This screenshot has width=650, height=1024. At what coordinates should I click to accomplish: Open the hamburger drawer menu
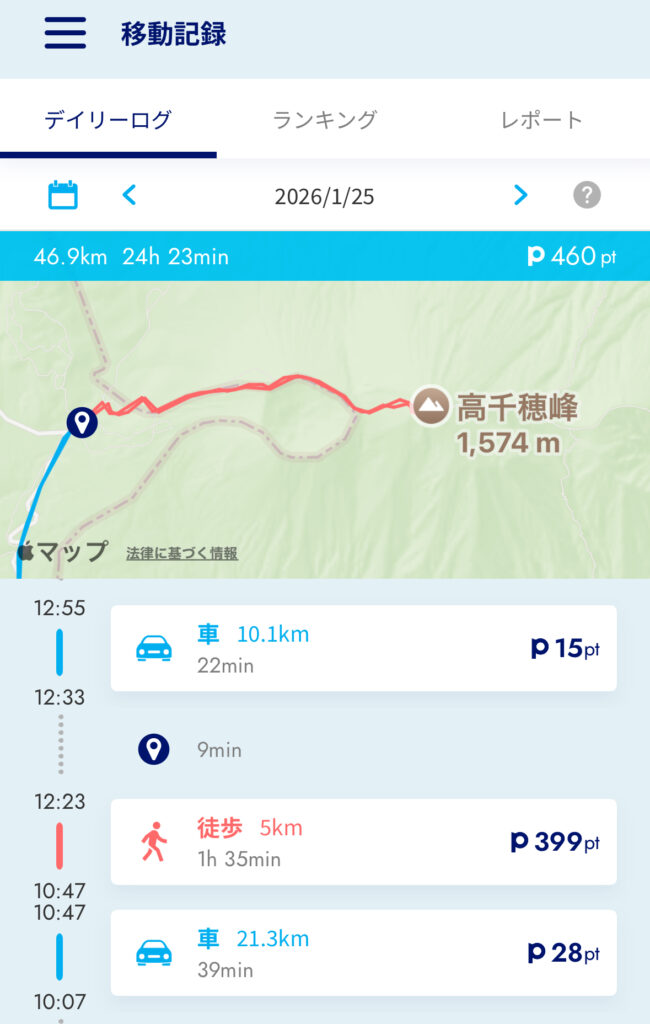tap(65, 33)
